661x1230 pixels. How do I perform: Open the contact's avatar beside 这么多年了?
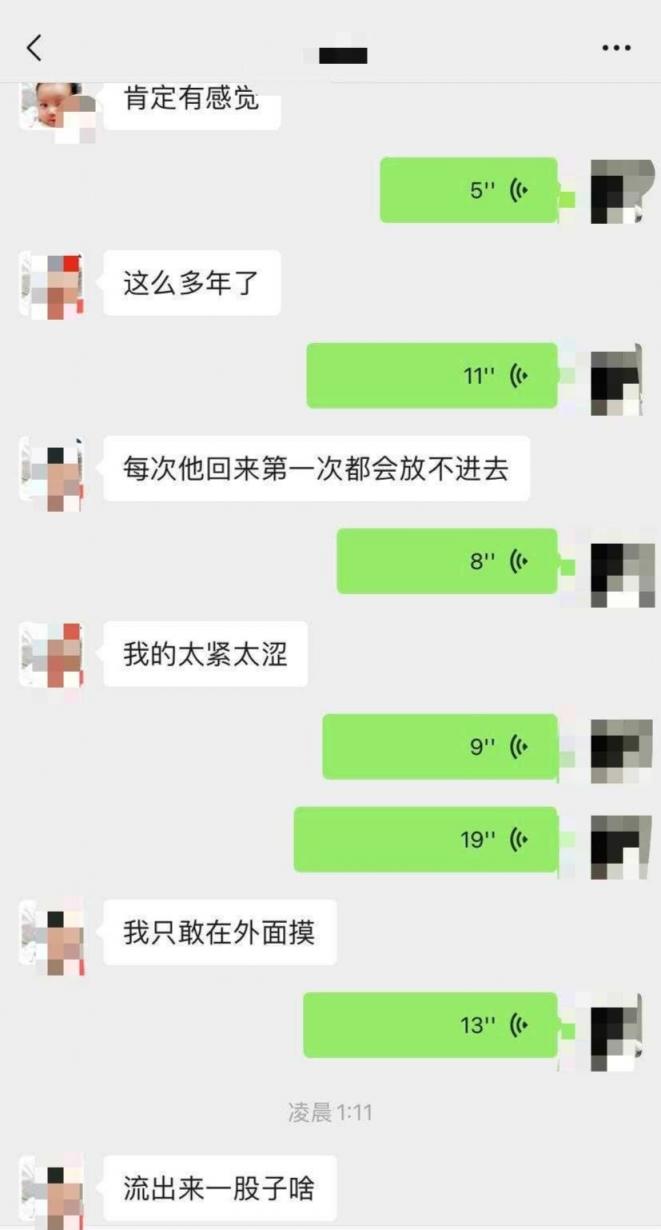[x=51, y=285]
